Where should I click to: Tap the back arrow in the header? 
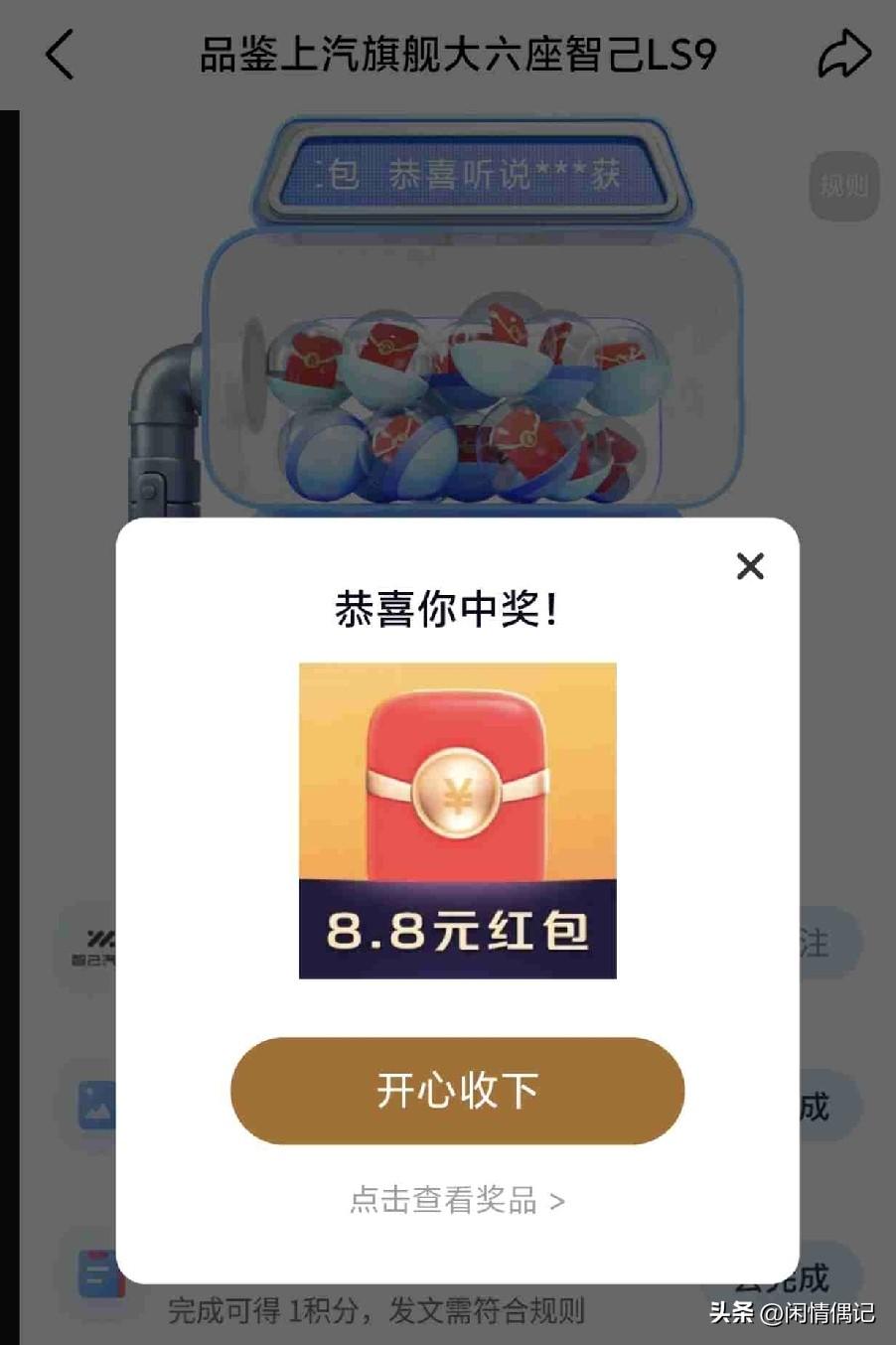click(x=60, y=55)
